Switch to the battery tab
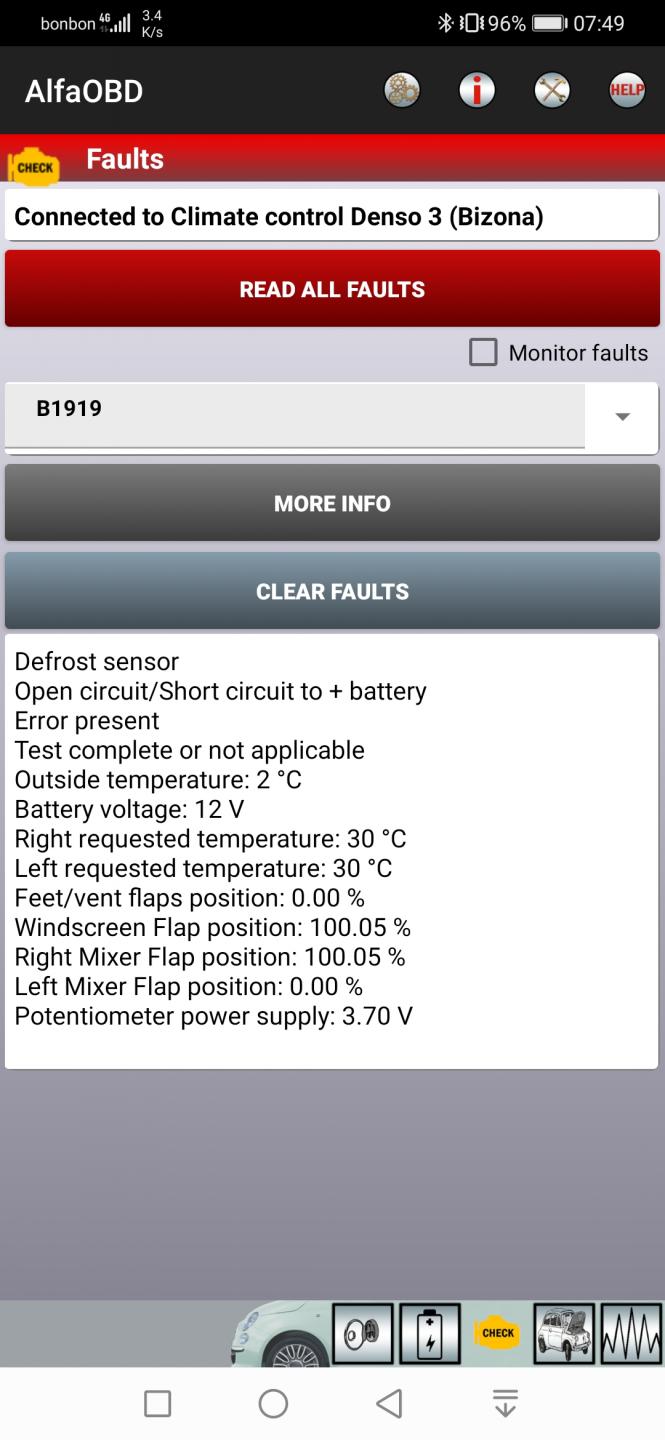The image size is (665, 1440). click(430, 1333)
